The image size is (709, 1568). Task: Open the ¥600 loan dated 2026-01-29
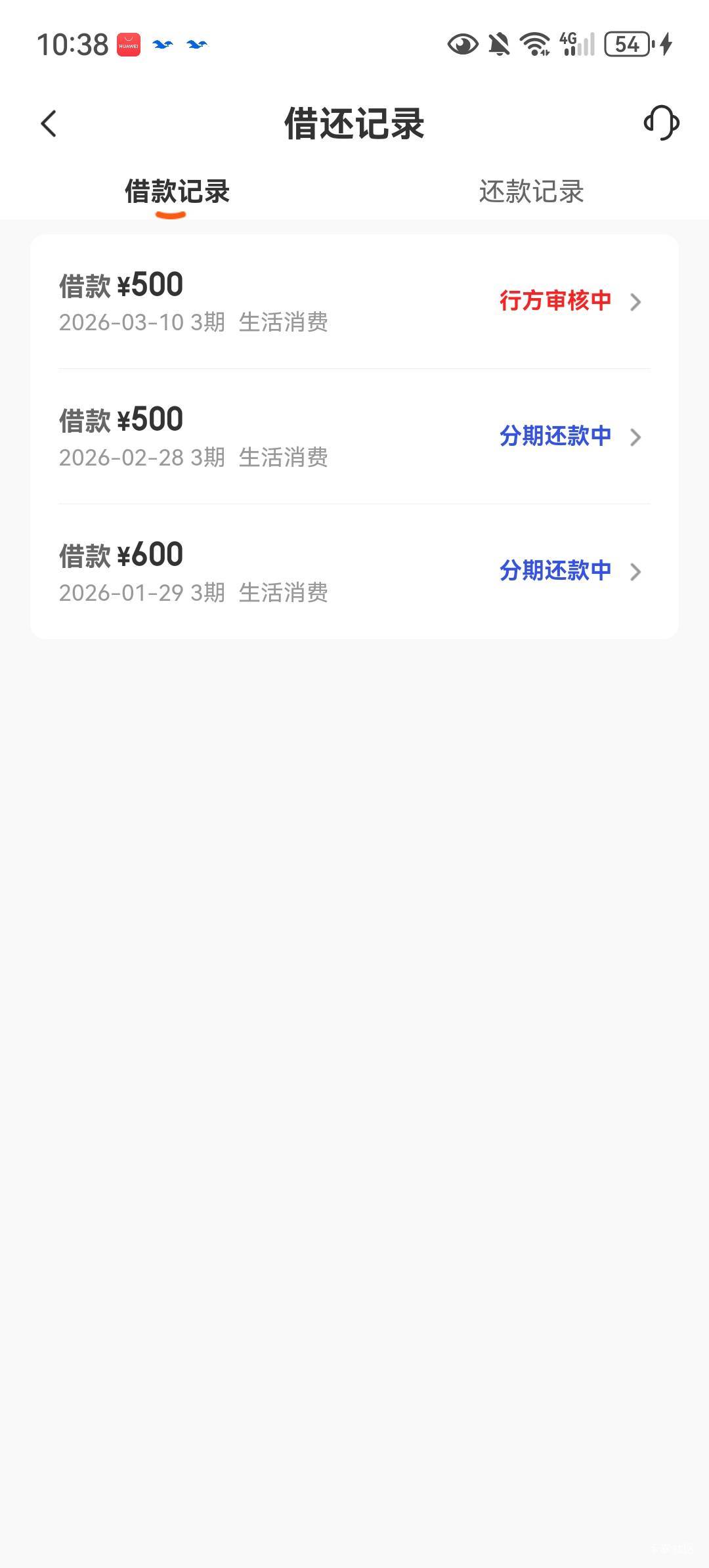[x=354, y=572]
